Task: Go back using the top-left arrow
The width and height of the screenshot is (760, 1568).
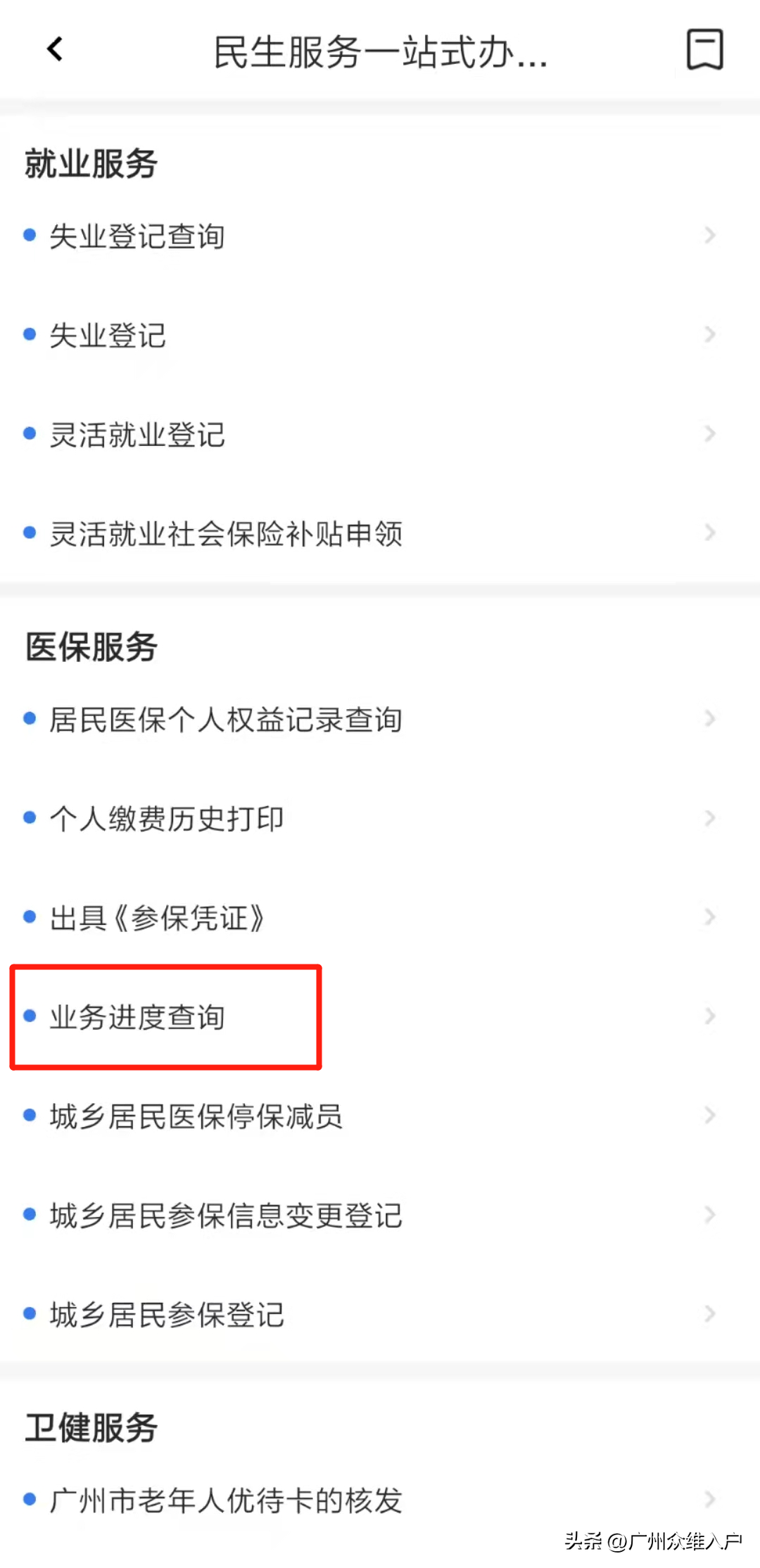Action: coord(55,49)
